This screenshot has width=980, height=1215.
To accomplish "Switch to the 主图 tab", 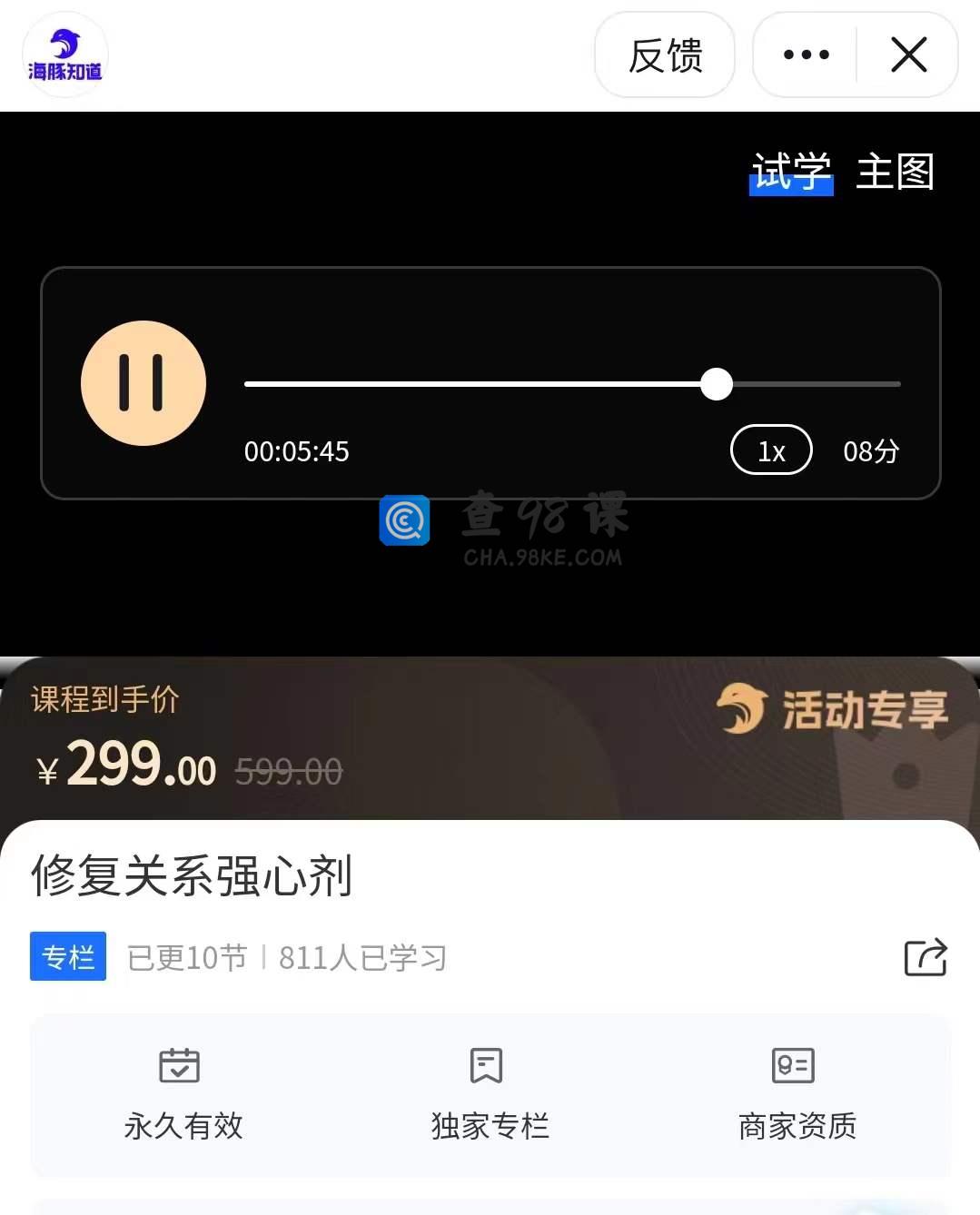I will pos(895,172).
